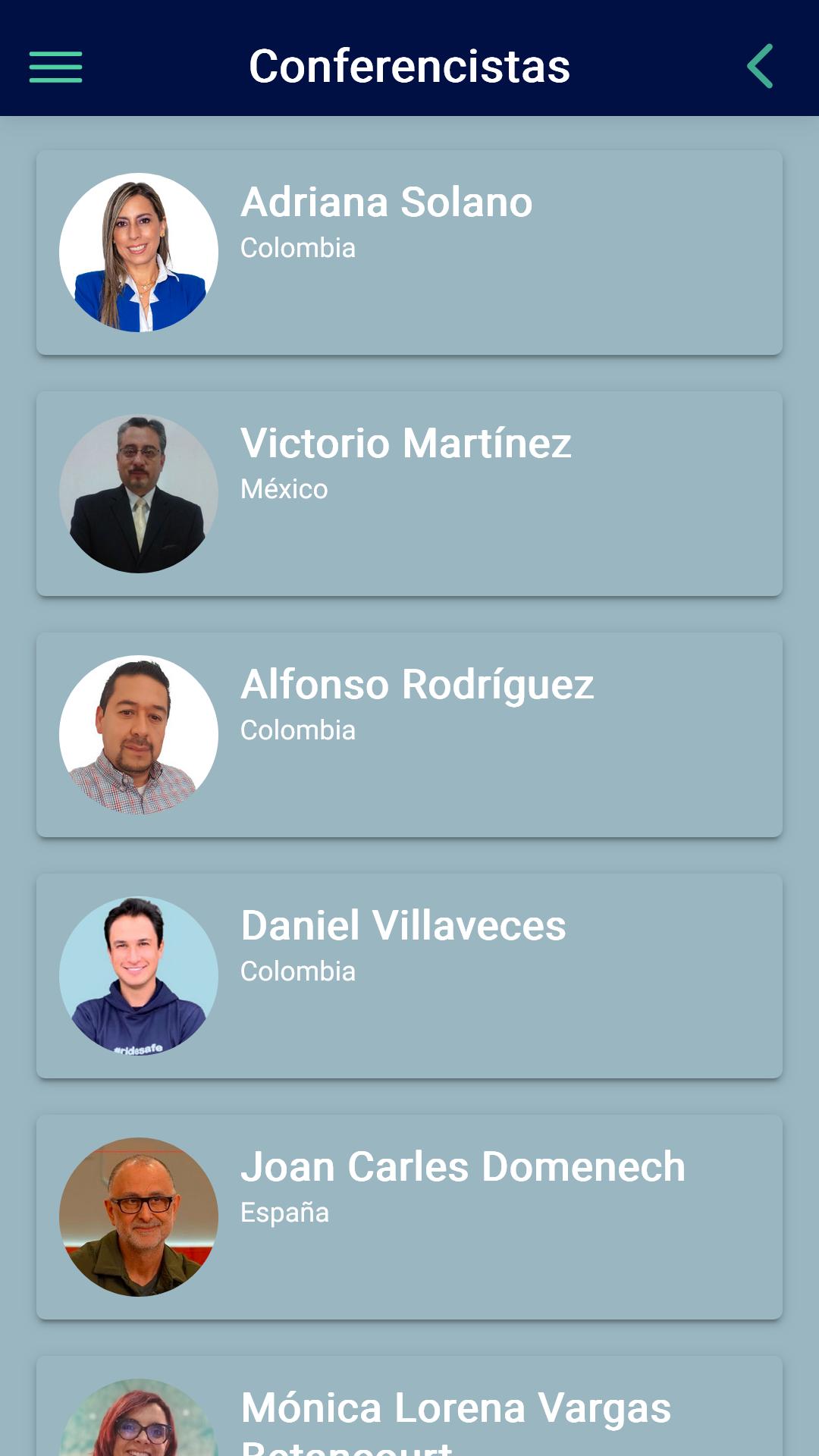View details for Joan Carles Domenech

[409, 1217]
